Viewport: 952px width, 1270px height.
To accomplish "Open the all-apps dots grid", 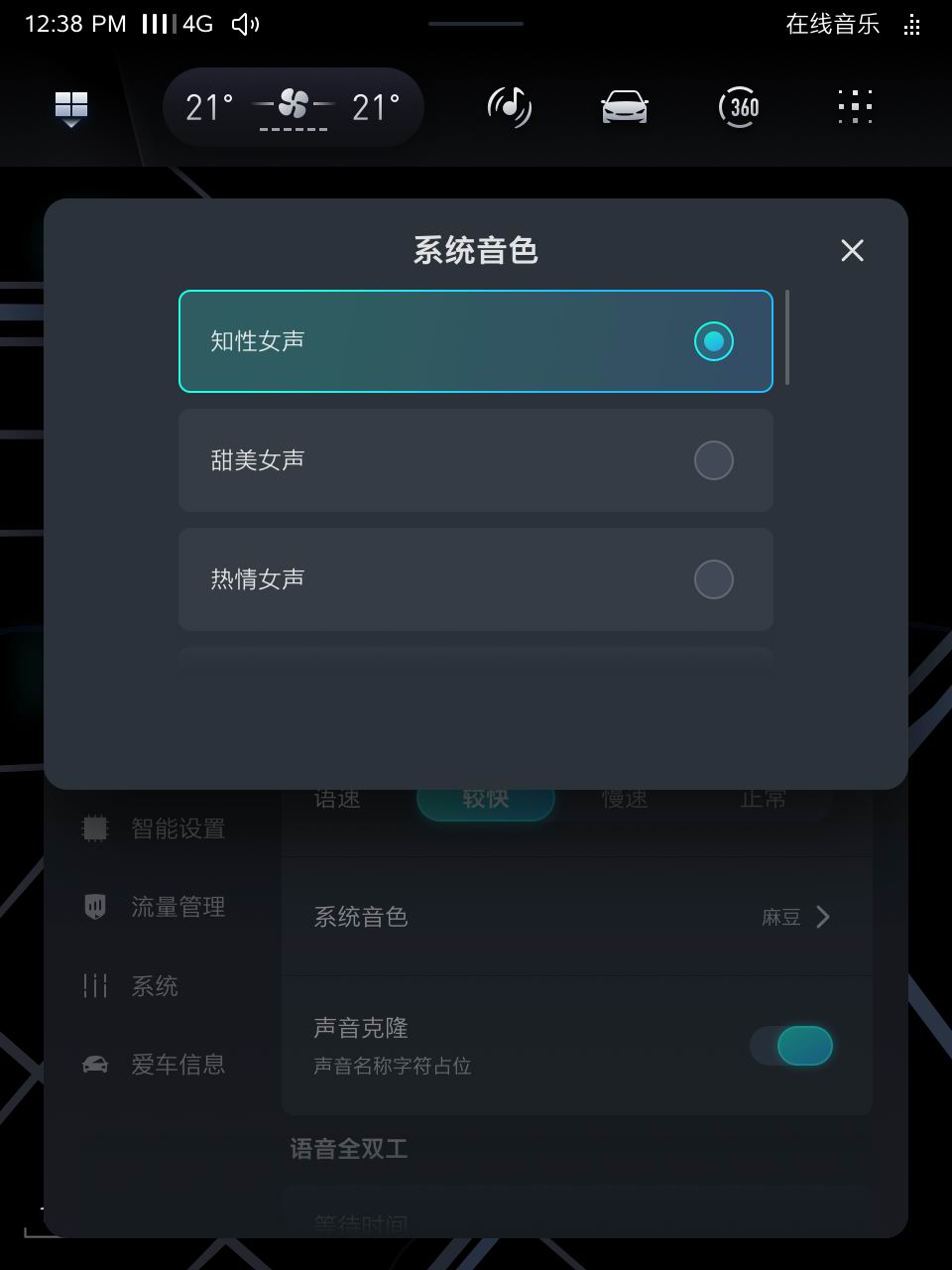I will click(x=854, y=107).
